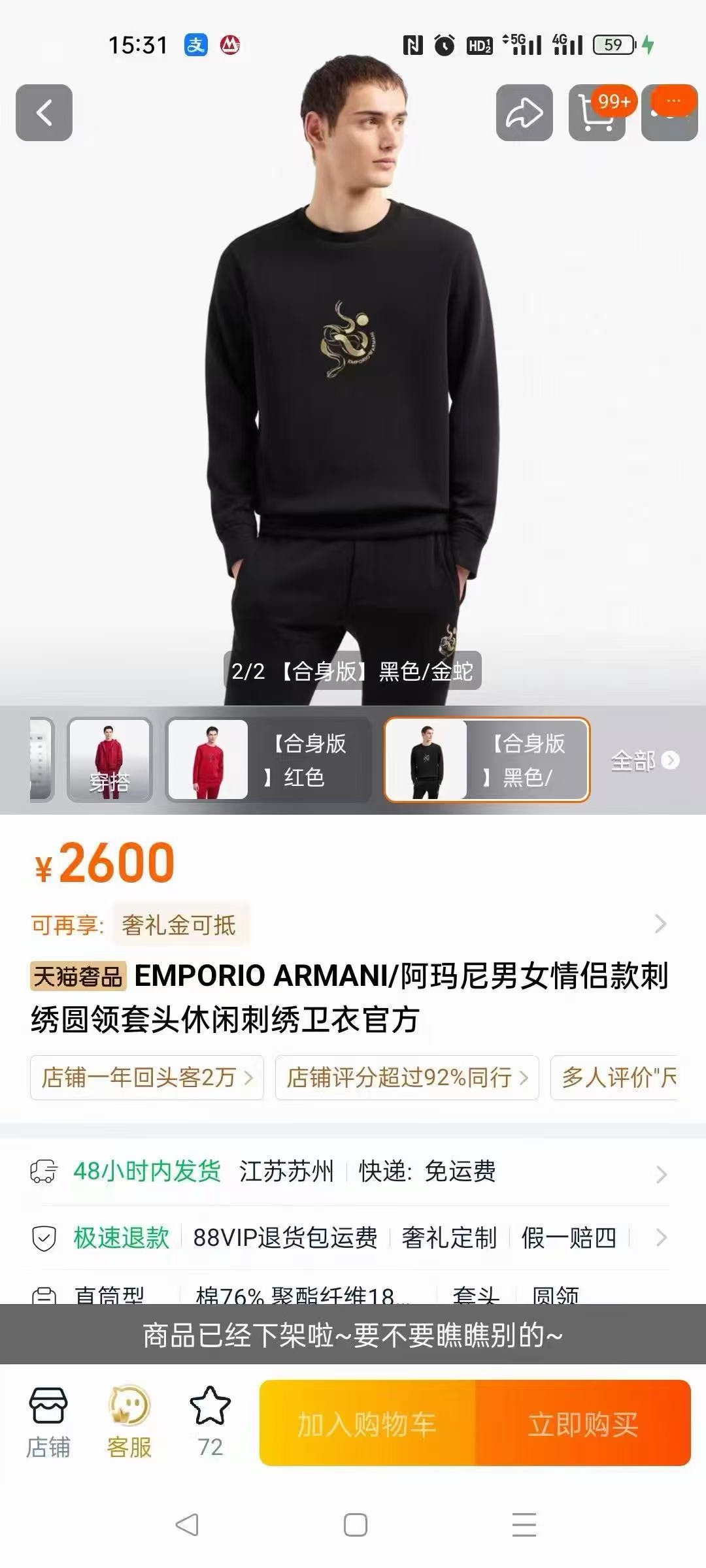Tap the 立即购买 button
The image size is (706, 1568).
[x=582, y=1423]
